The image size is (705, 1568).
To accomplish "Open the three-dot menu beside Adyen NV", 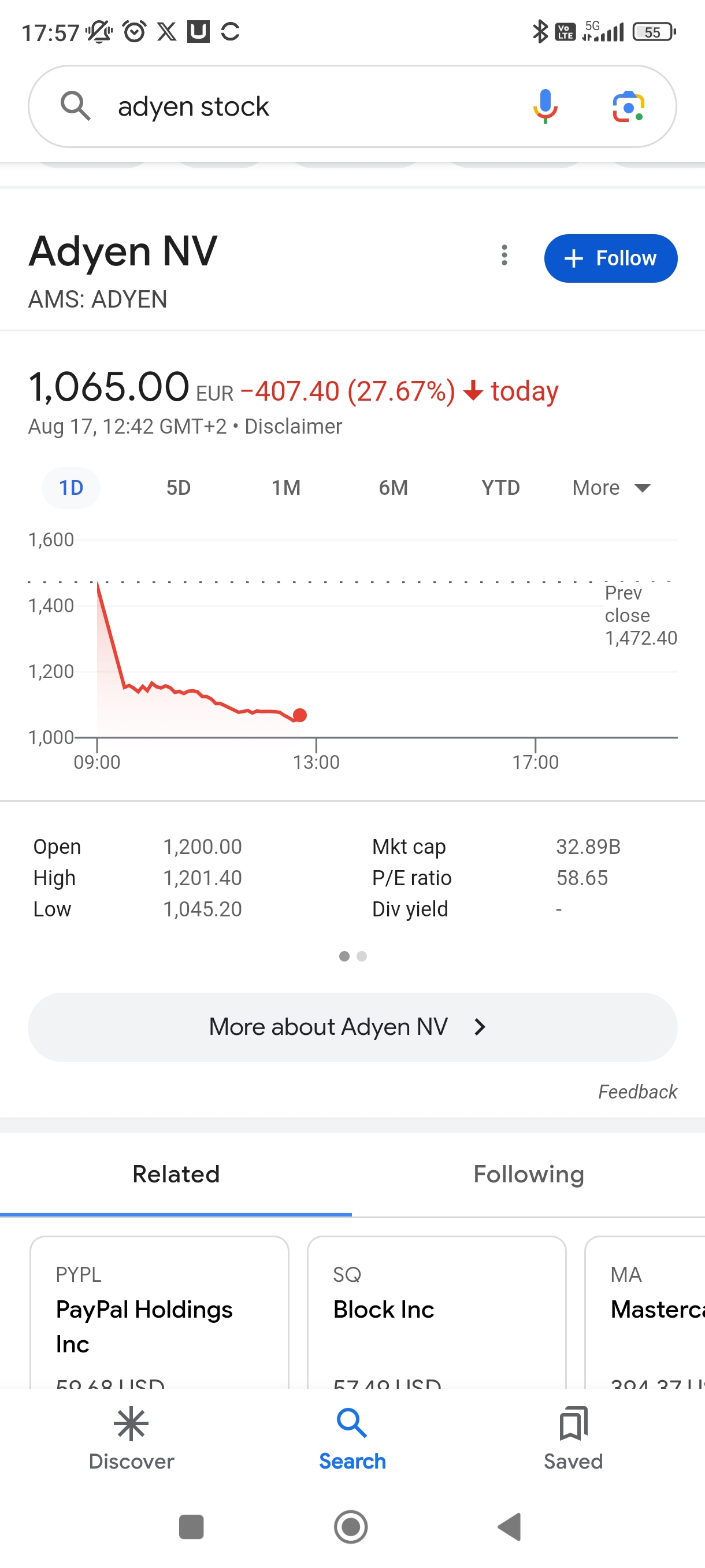I will point(504,255).
